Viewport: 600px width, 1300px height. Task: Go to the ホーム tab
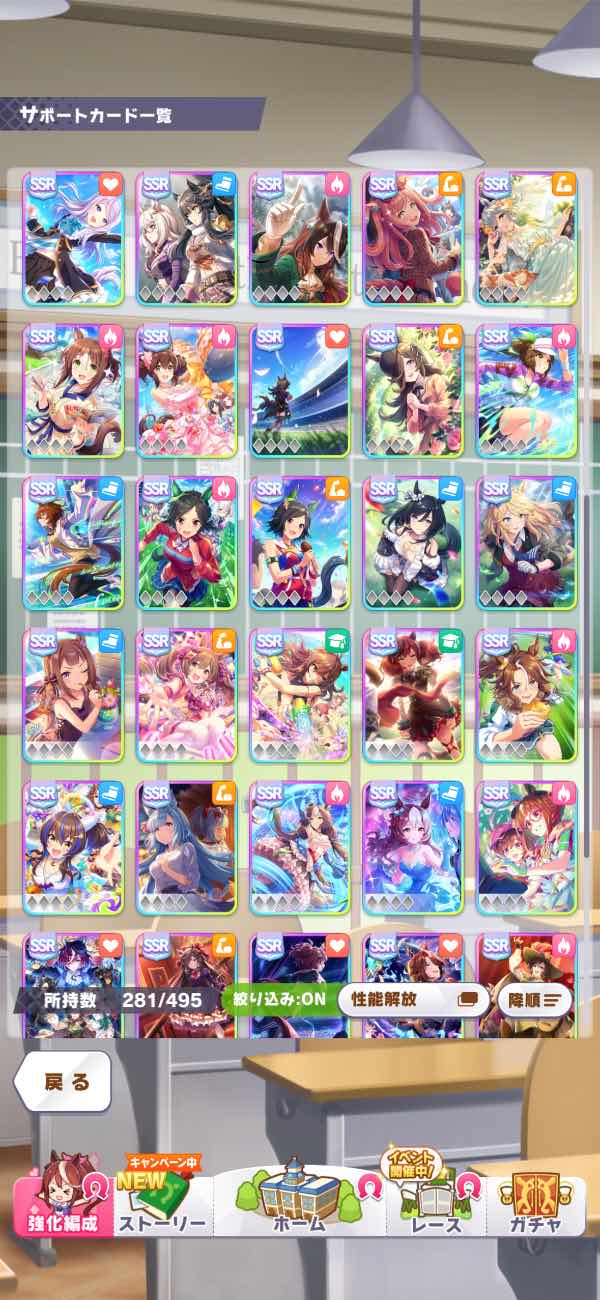(x=300, y=1200)
